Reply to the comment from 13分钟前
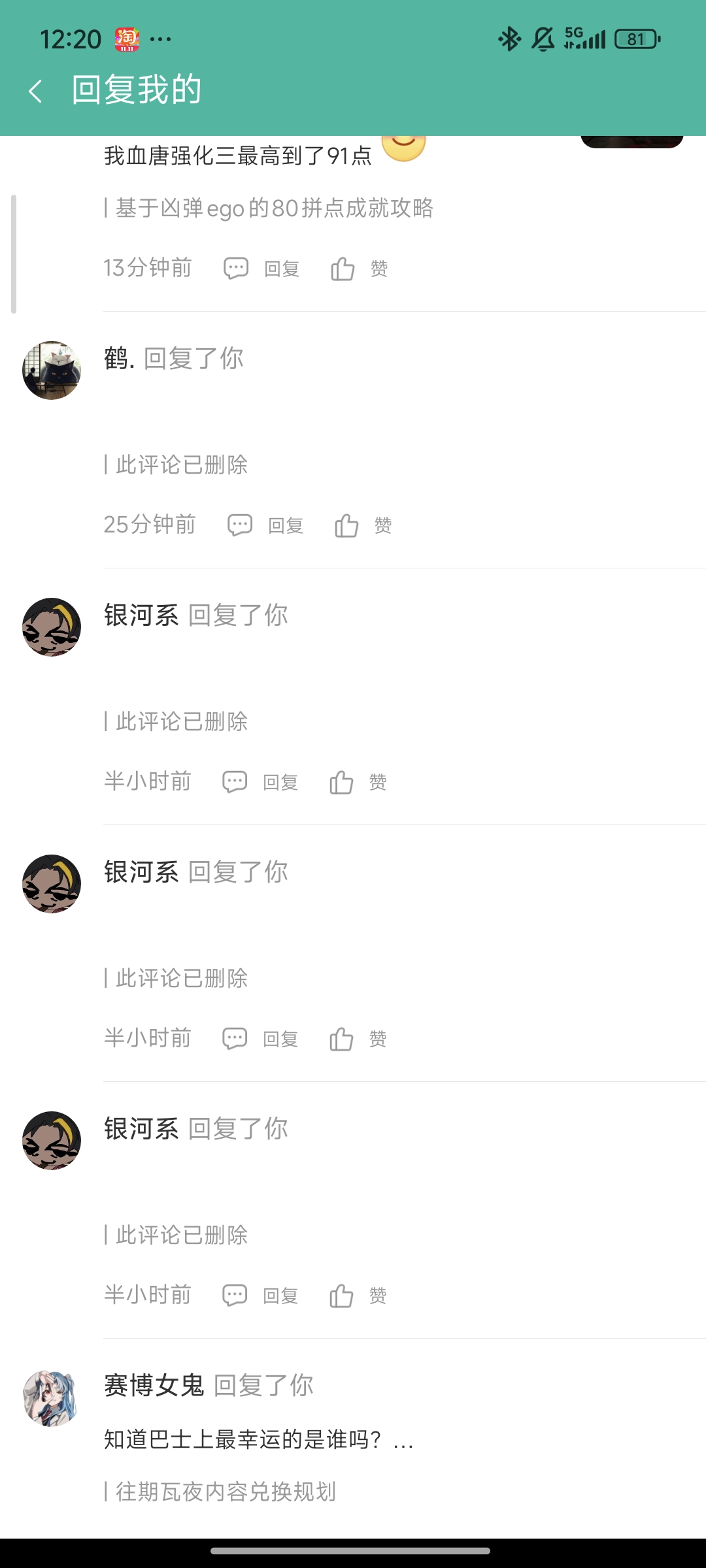The image size is (706, 1568). click(x=262, y=269)
